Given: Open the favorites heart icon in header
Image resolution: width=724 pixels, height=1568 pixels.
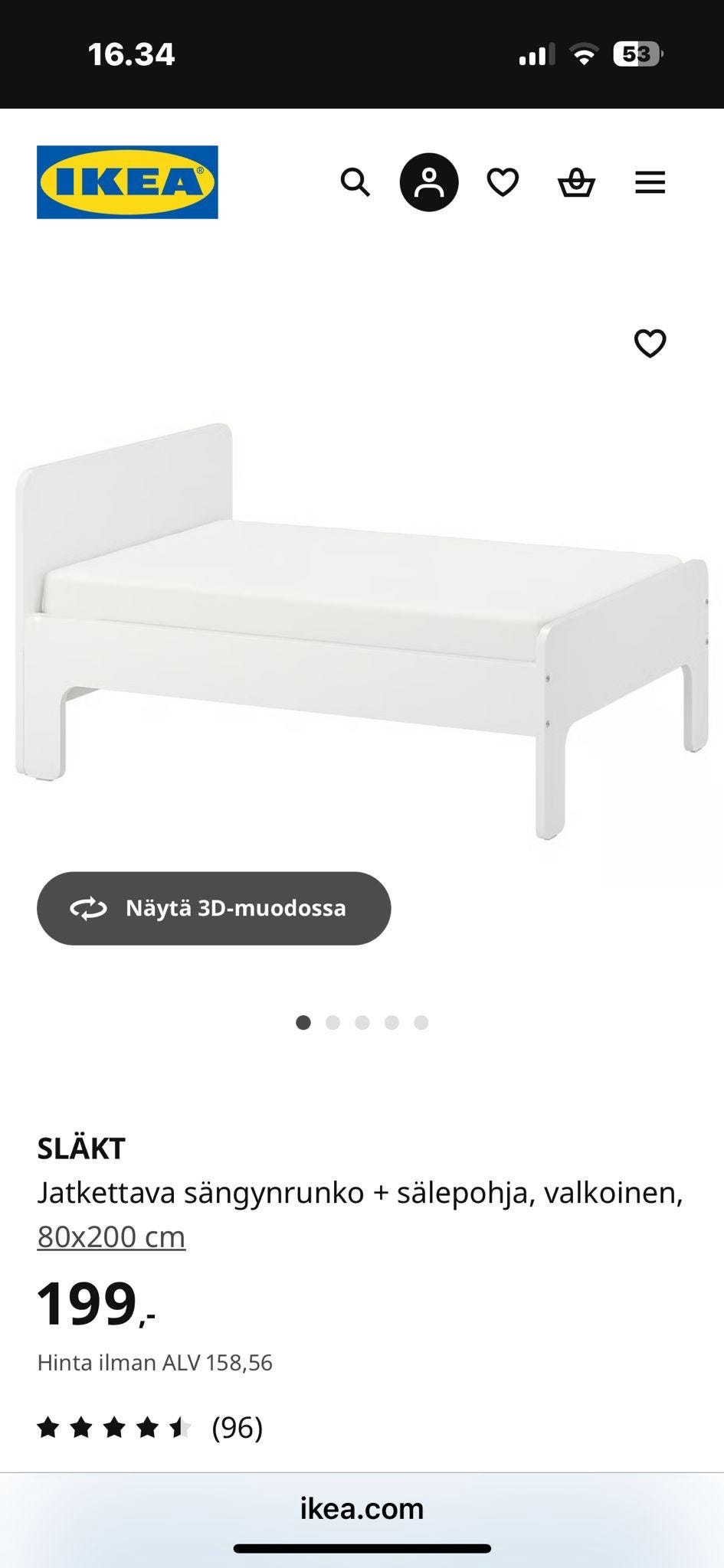Looking at the screenshot, I should point(503,181).
